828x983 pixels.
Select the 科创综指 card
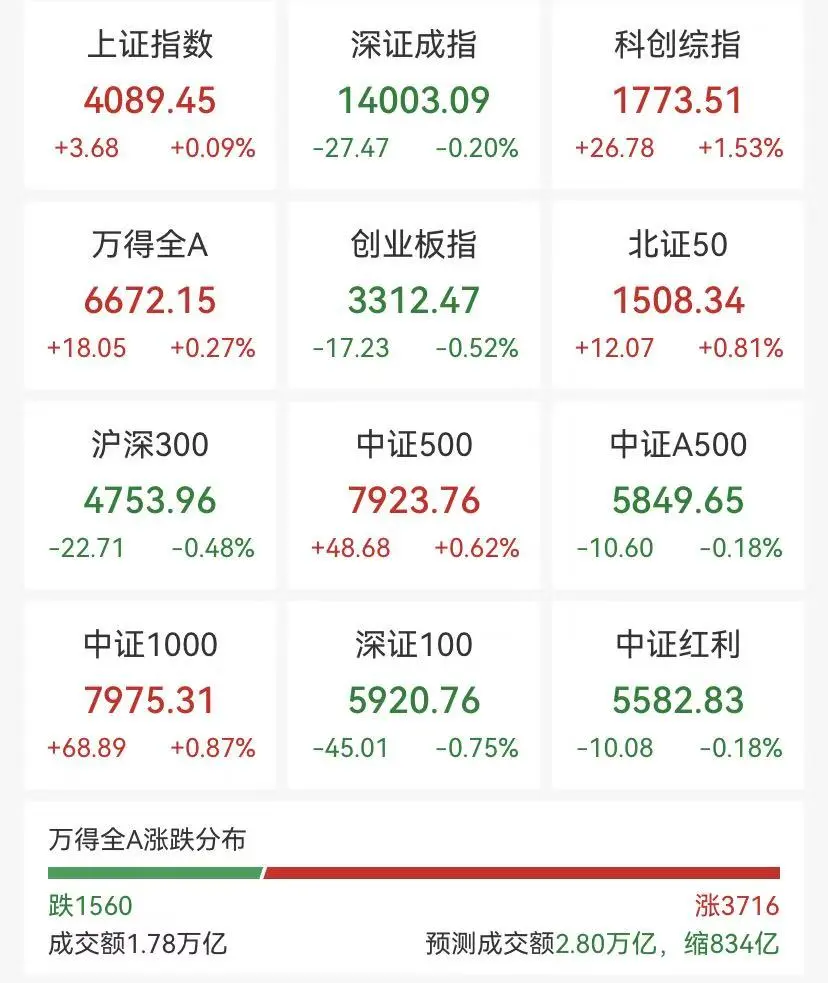pyautogui.click(x=678, y=97)
